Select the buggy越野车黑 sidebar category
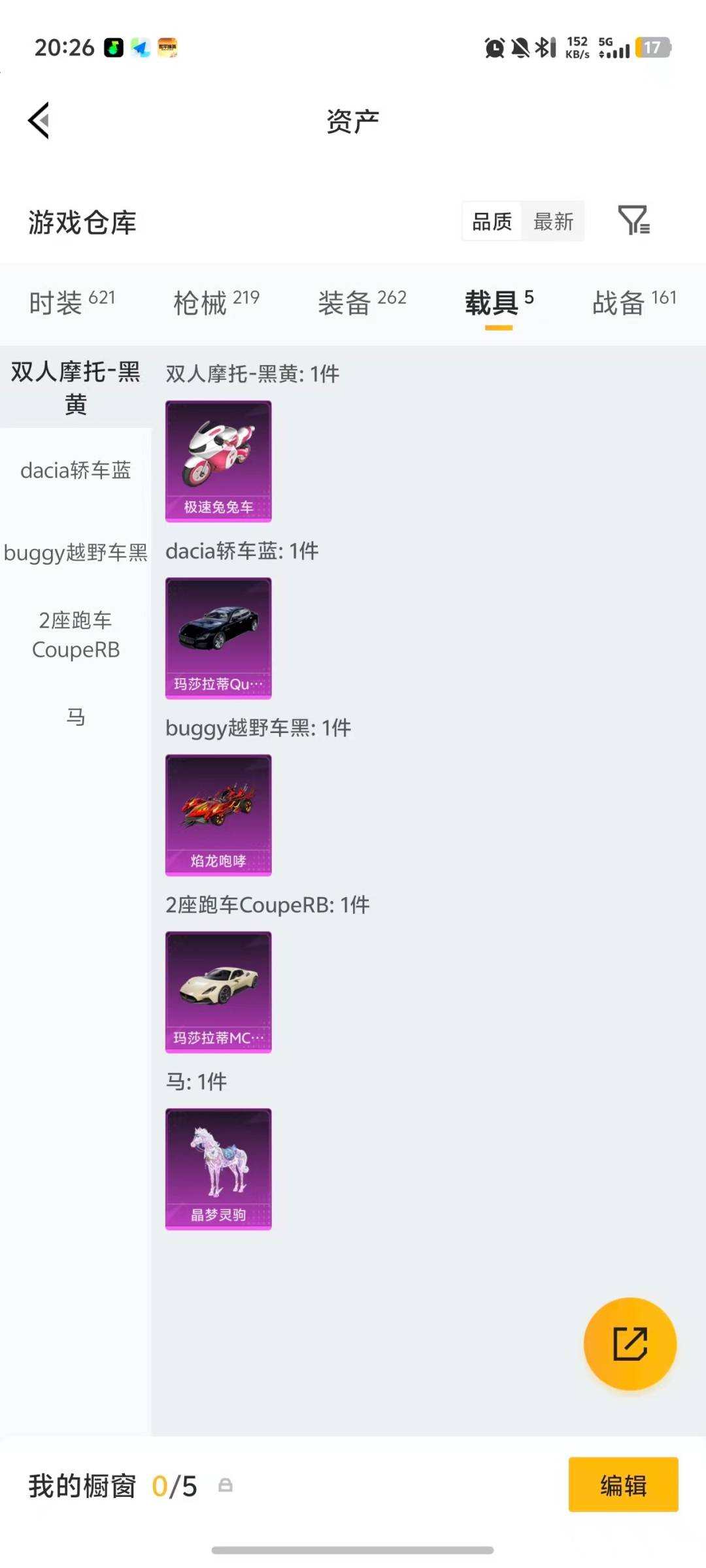The image size is (706, 1568). pyautogui.click(x=74, y=552)
